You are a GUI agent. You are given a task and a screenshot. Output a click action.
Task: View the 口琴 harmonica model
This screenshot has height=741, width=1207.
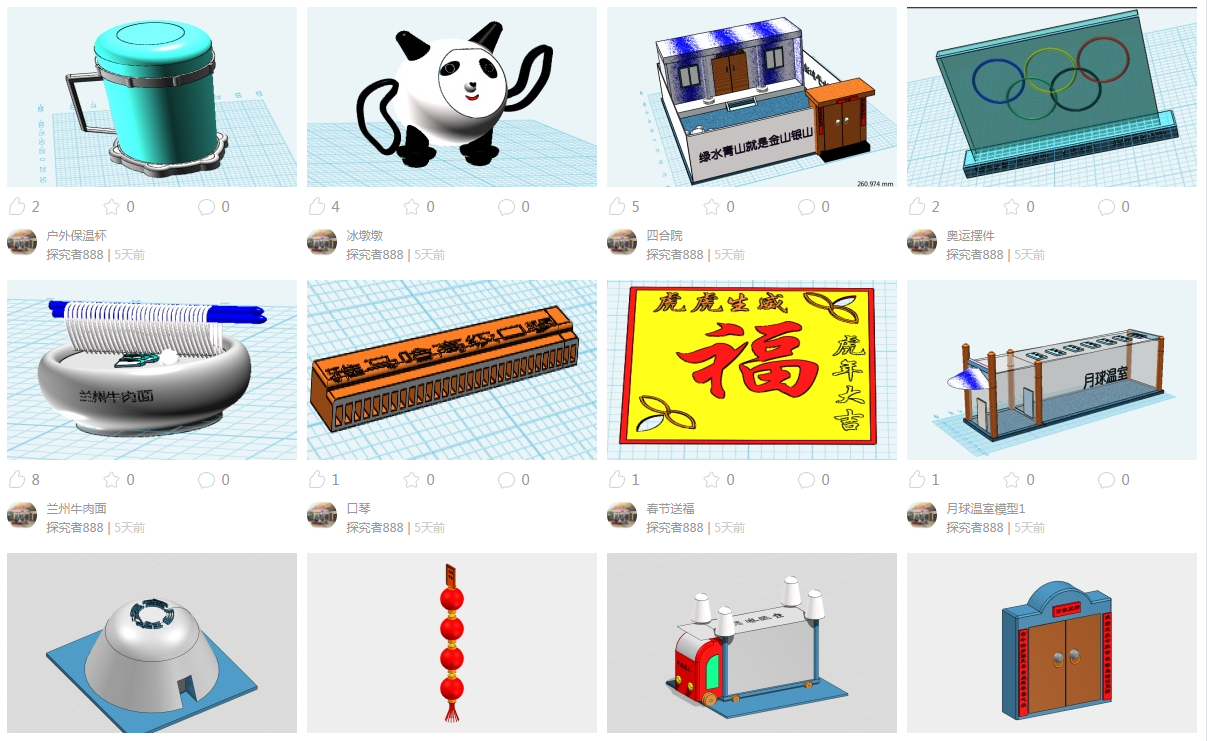tap(451, 370)
